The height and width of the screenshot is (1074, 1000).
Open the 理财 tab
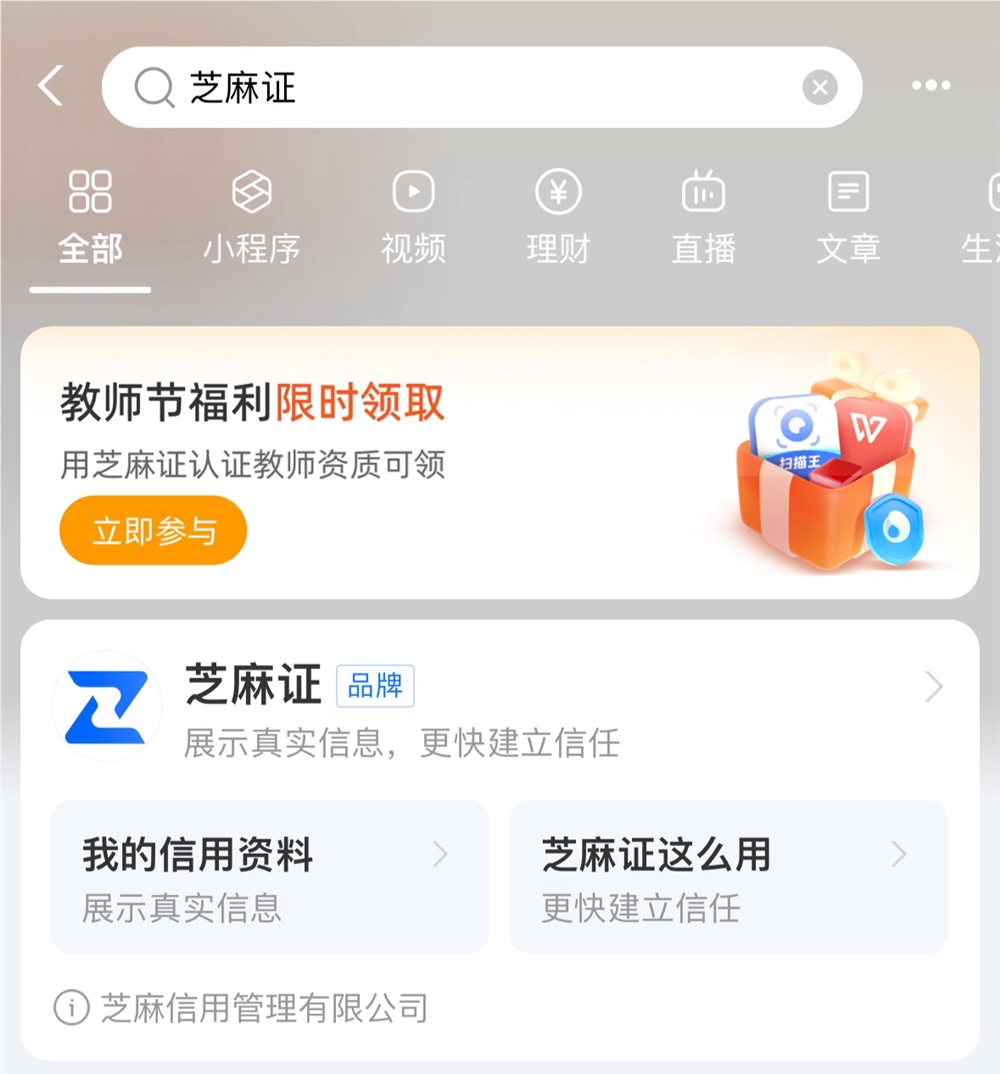click(558, 217)
